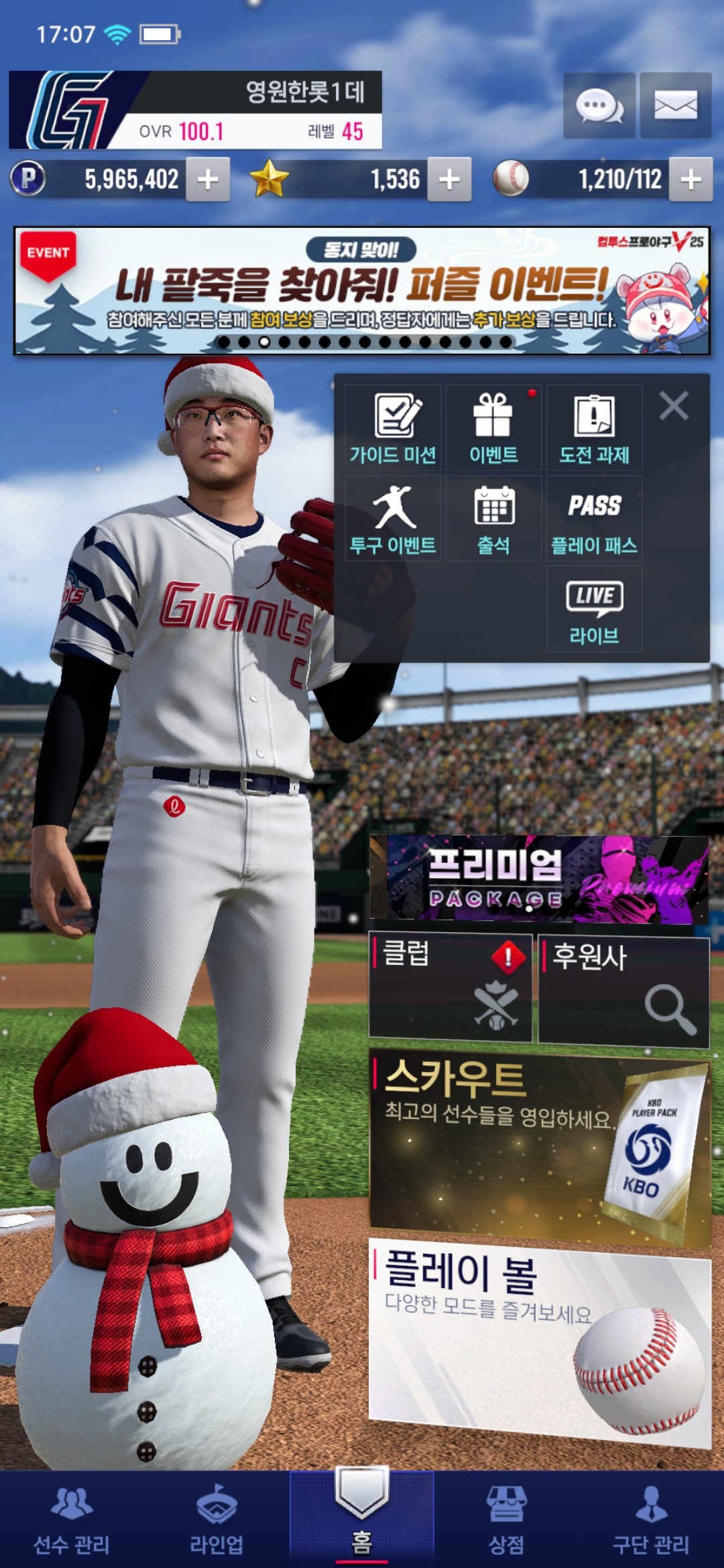Add more points with the P plus button
Image resolution: width=724 pixels, height=1568 pixels.
tap(208, 180)
